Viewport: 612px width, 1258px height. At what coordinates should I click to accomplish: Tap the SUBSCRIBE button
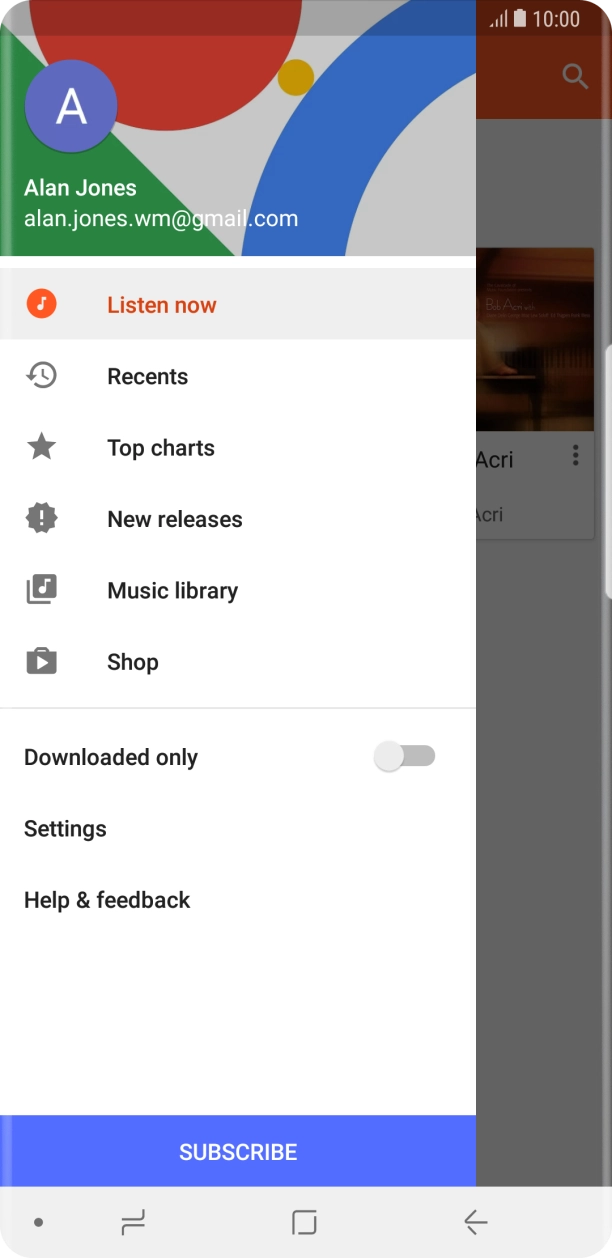coord(238,1152)
